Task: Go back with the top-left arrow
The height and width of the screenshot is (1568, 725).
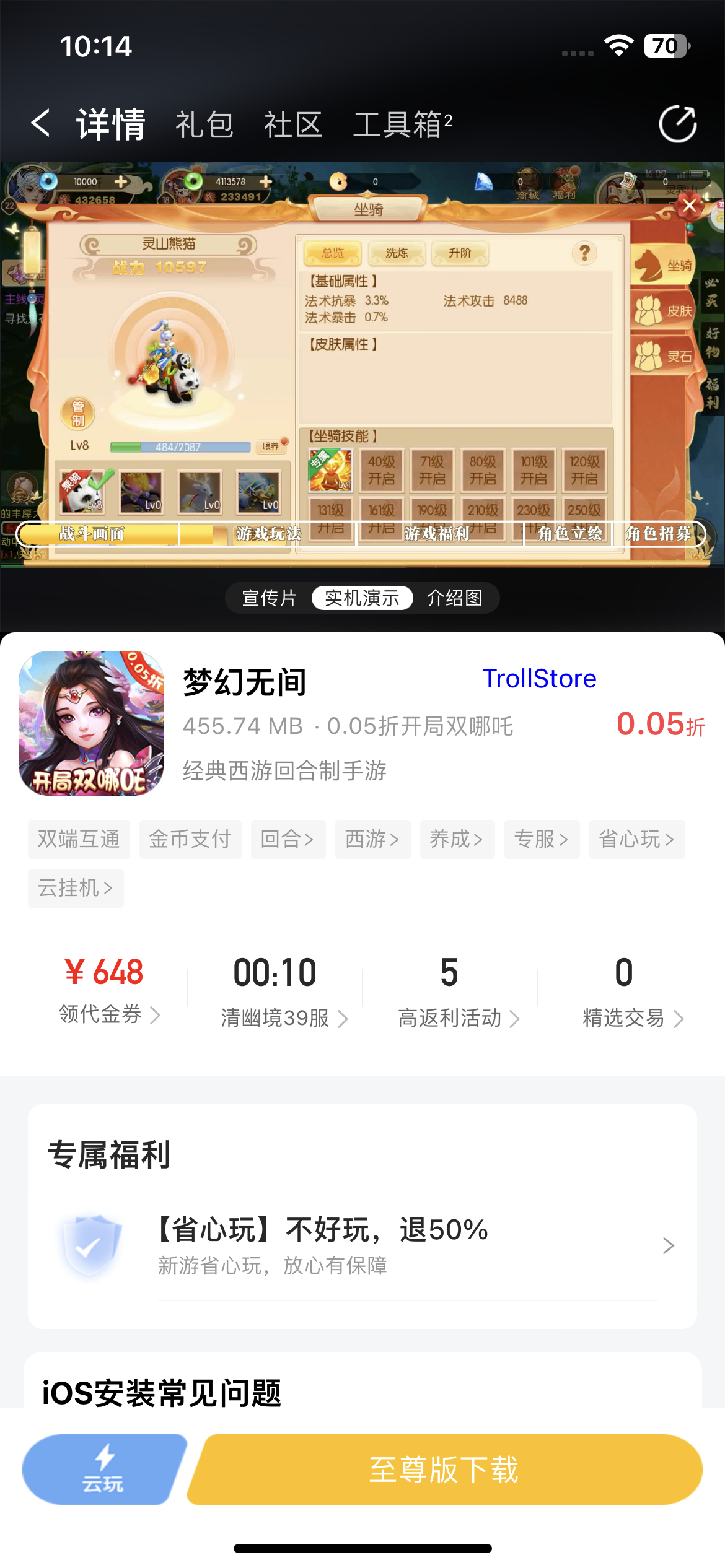Action: [x=41, y=123]
